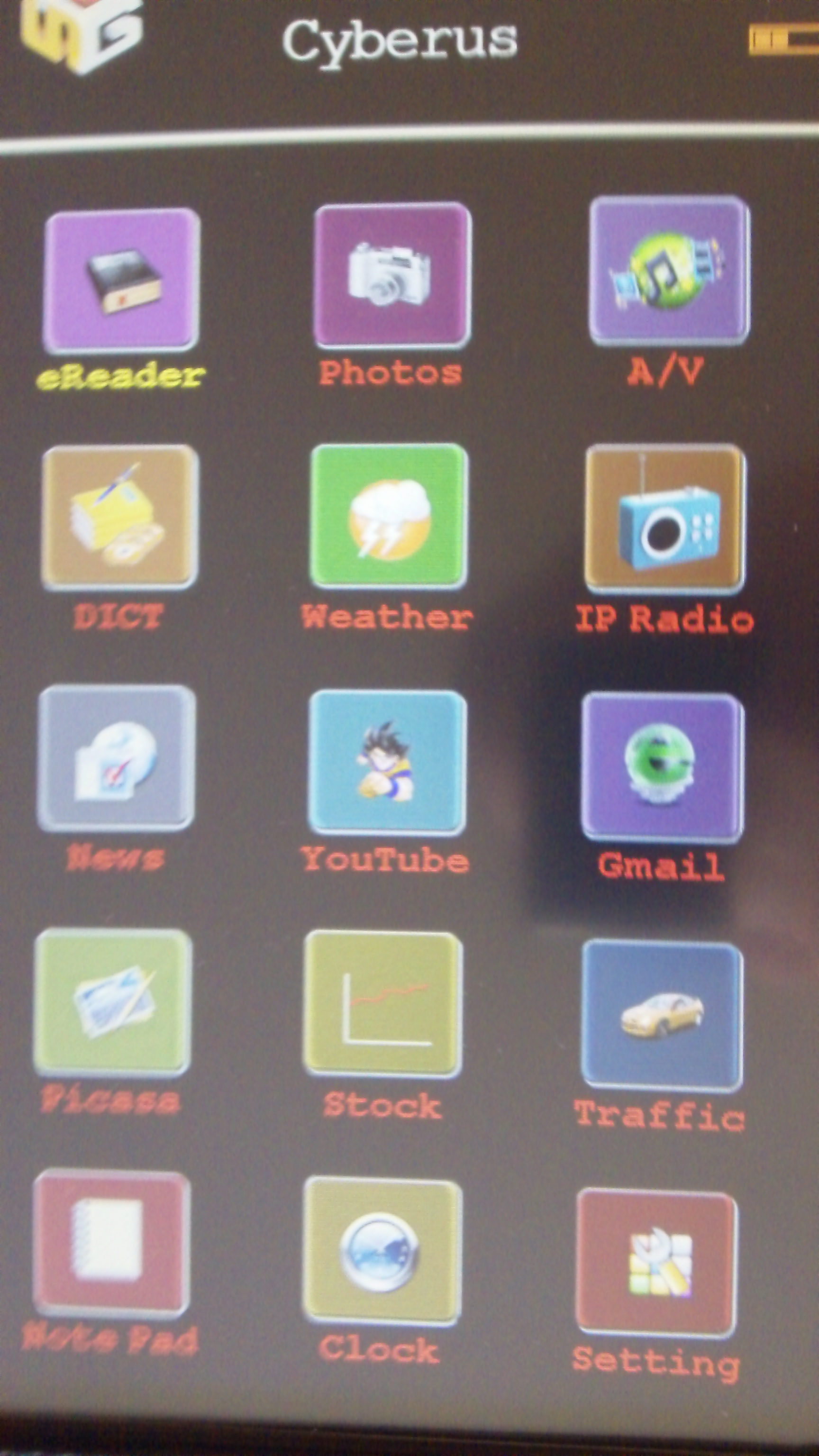Open the Clock app
The width and height of the screenshot is (819, 1456).
coord(382,1251)
